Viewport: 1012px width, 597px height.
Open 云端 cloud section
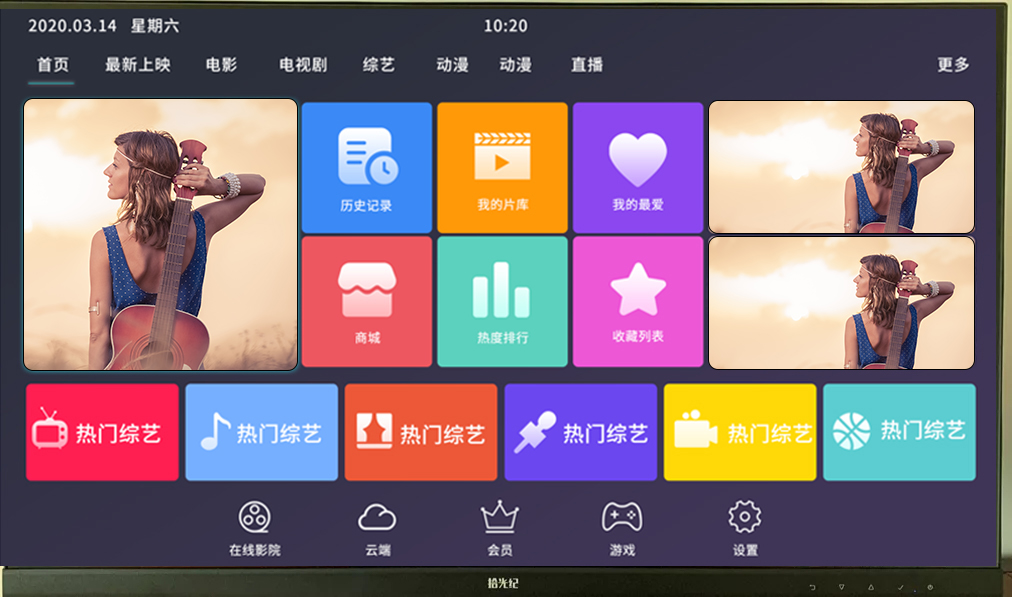click(377, 529)
